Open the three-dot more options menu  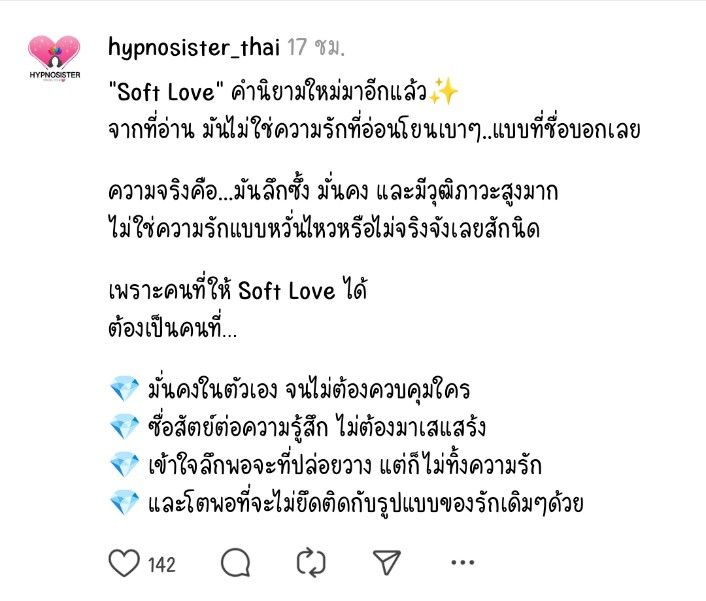[x=462, y=564]
